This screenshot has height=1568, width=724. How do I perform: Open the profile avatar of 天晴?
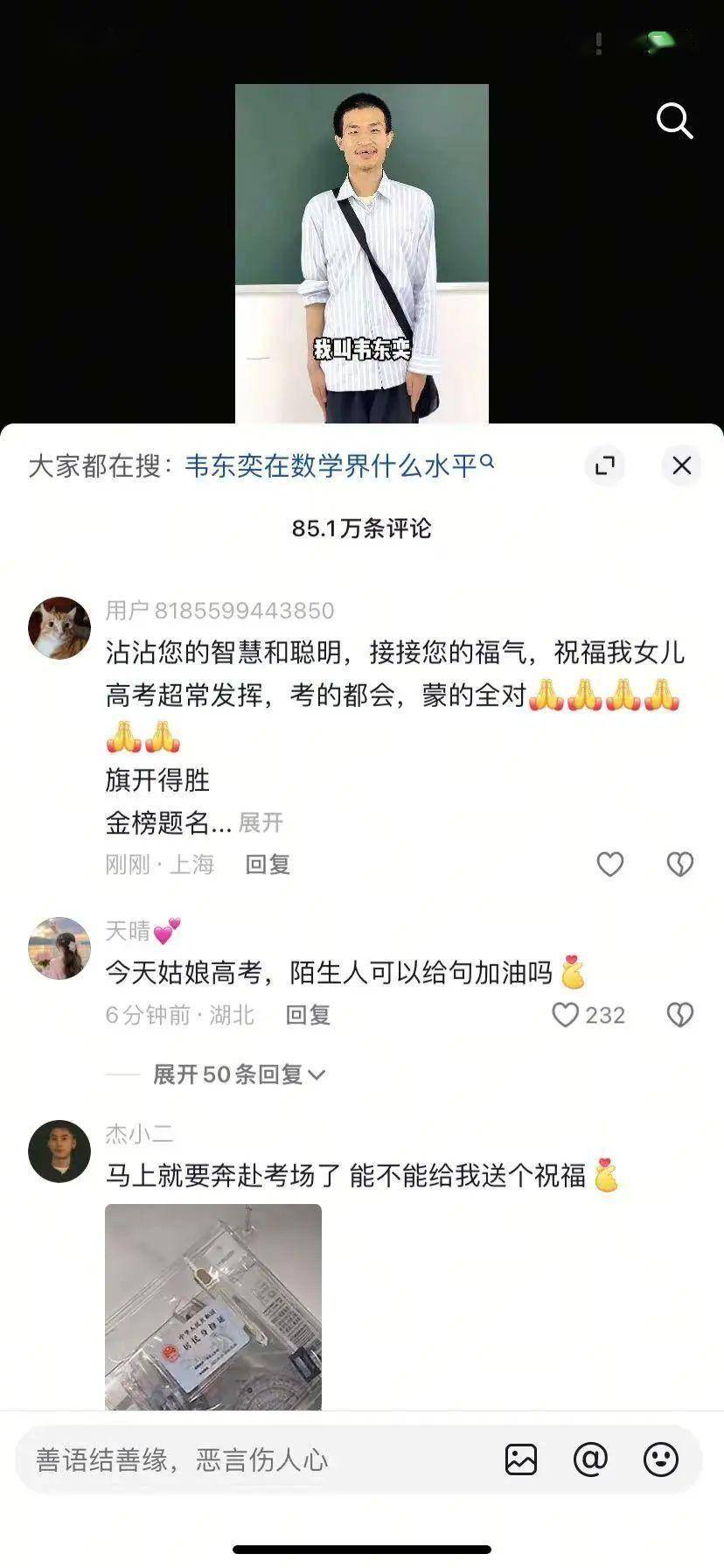point(59,948)
